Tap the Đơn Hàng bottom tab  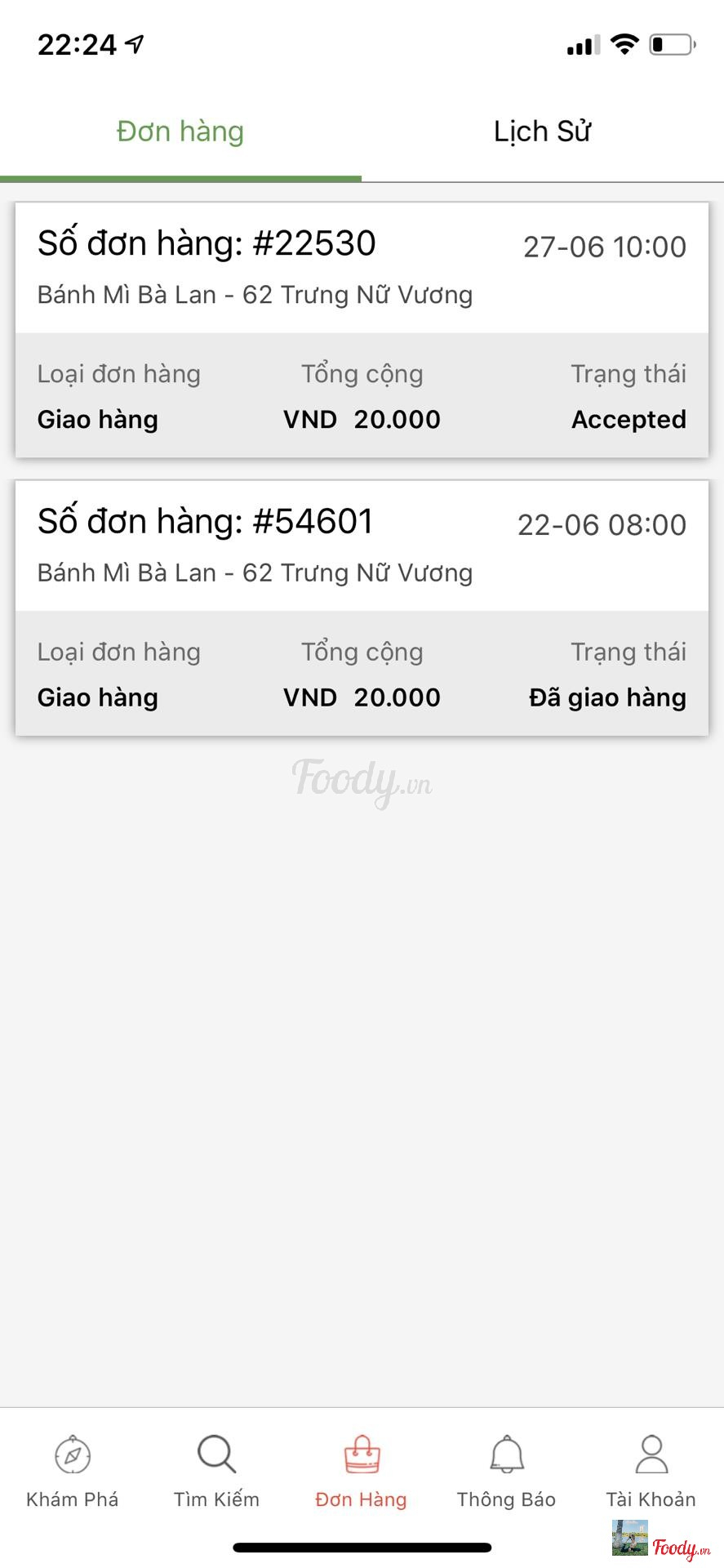pos(362,1472)
